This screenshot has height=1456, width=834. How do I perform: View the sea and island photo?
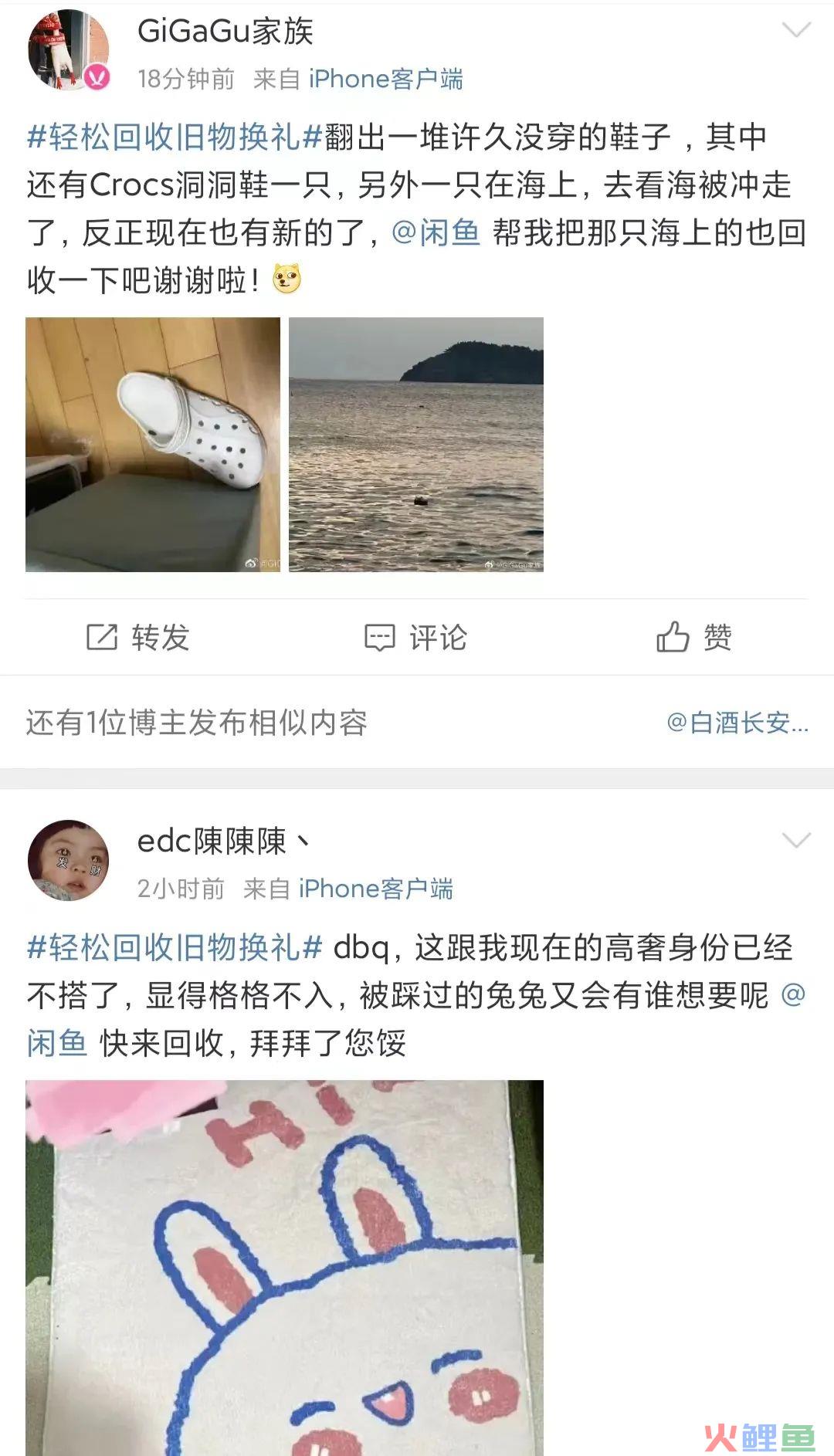pos(416,445)
